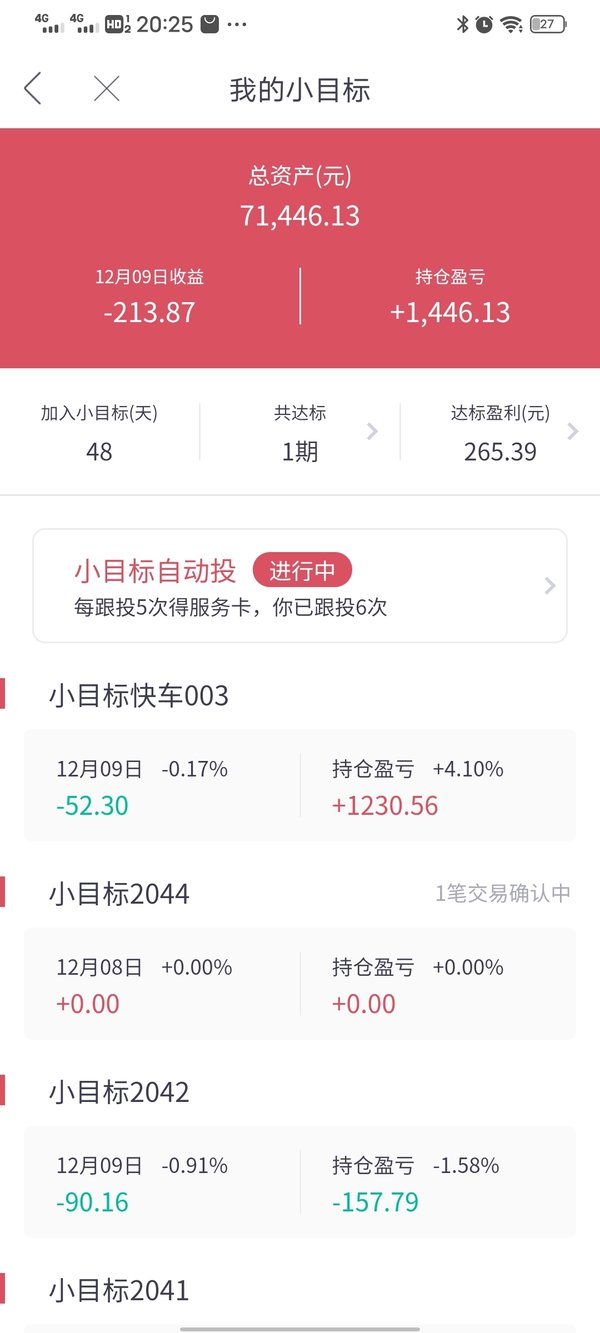Screen dimensions: 600x1333
Task: Open 小目标快车003 holding card
Action: [x=300, y=785]
